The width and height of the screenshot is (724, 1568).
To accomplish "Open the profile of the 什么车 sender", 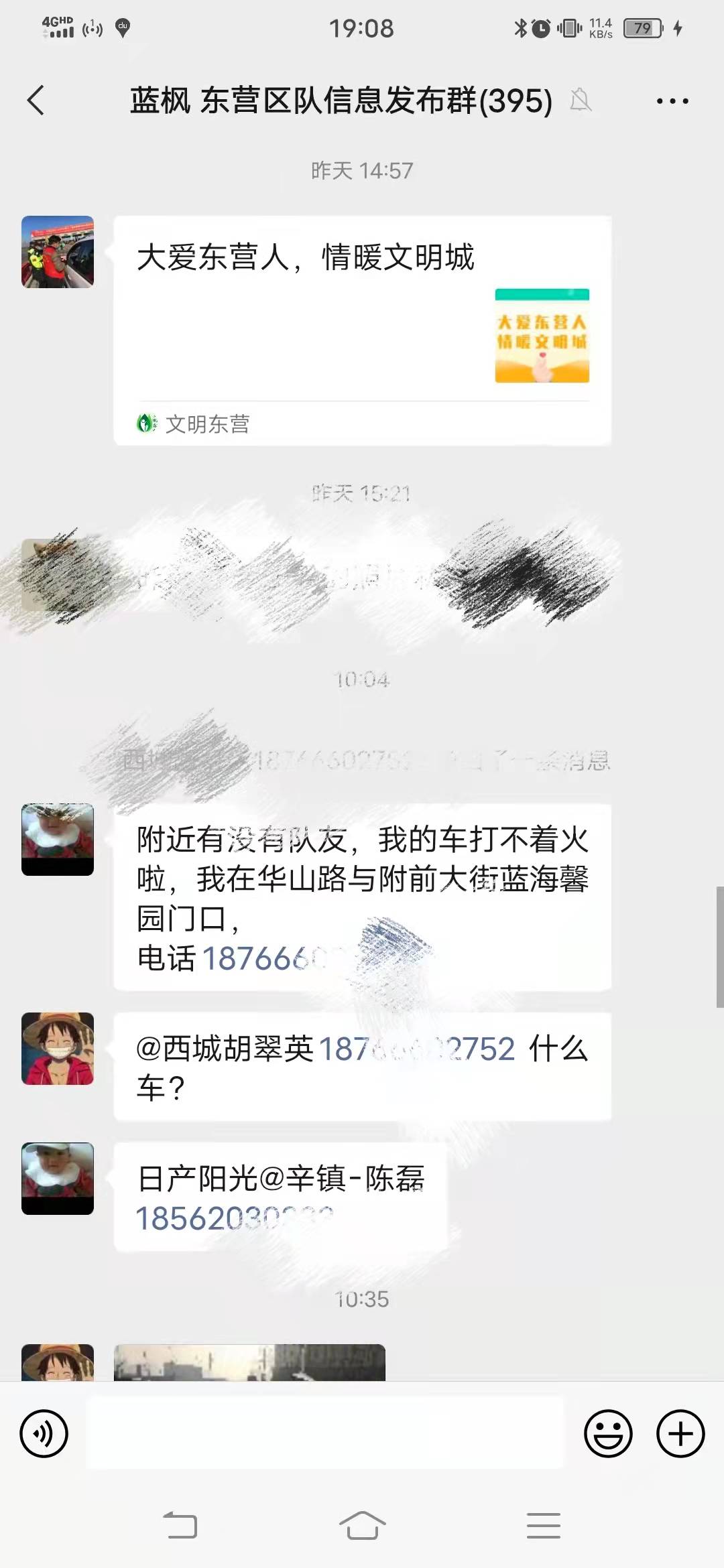I will (x=58, y=1049).
